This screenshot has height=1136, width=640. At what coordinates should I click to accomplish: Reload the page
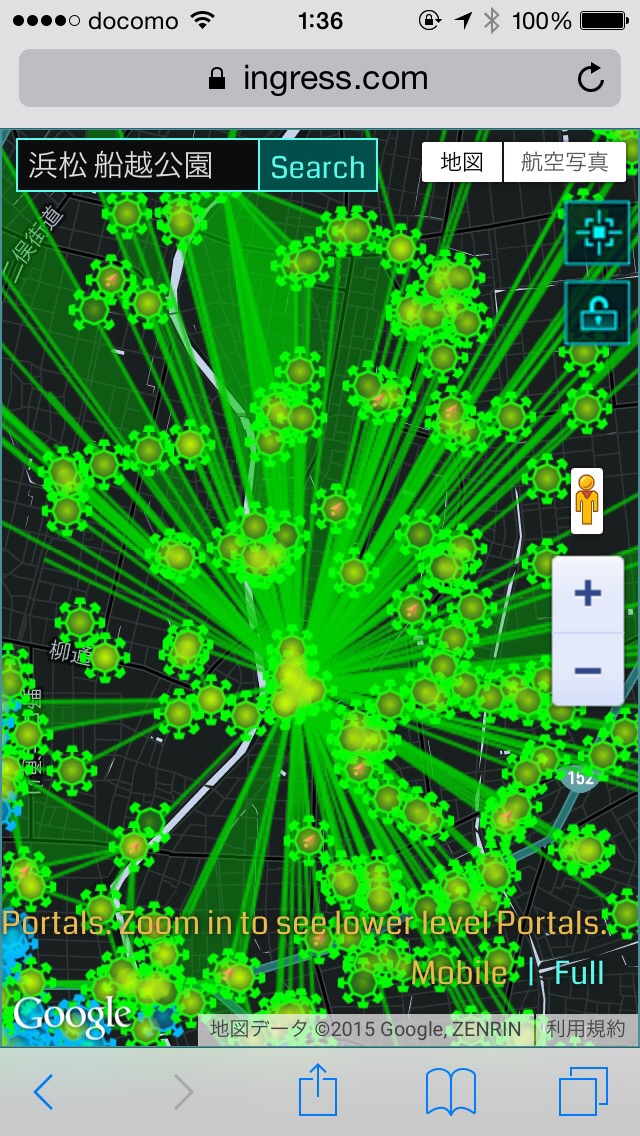(591, 79)
